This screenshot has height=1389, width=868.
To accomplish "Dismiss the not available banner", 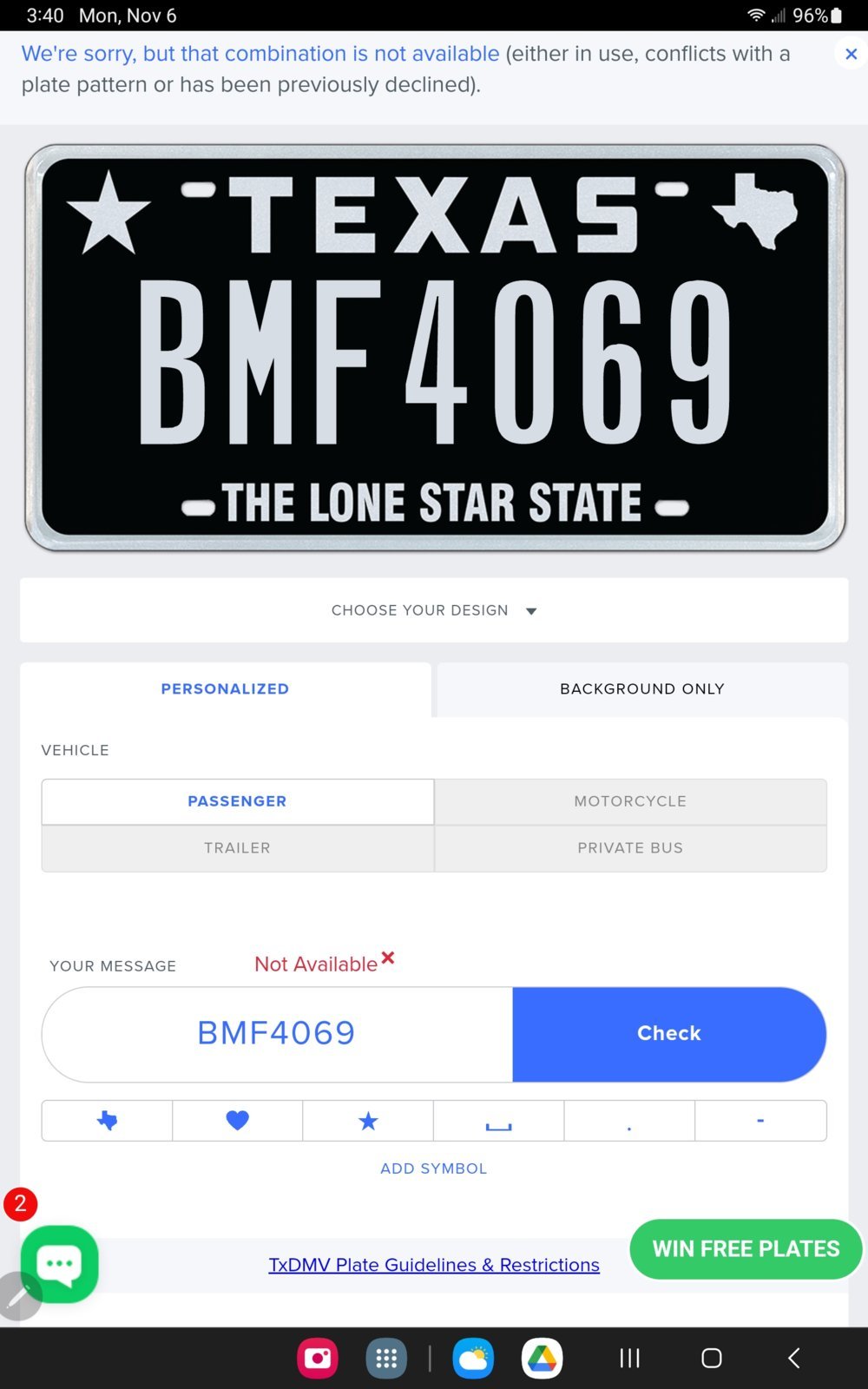I will click(x=851, y=54).
